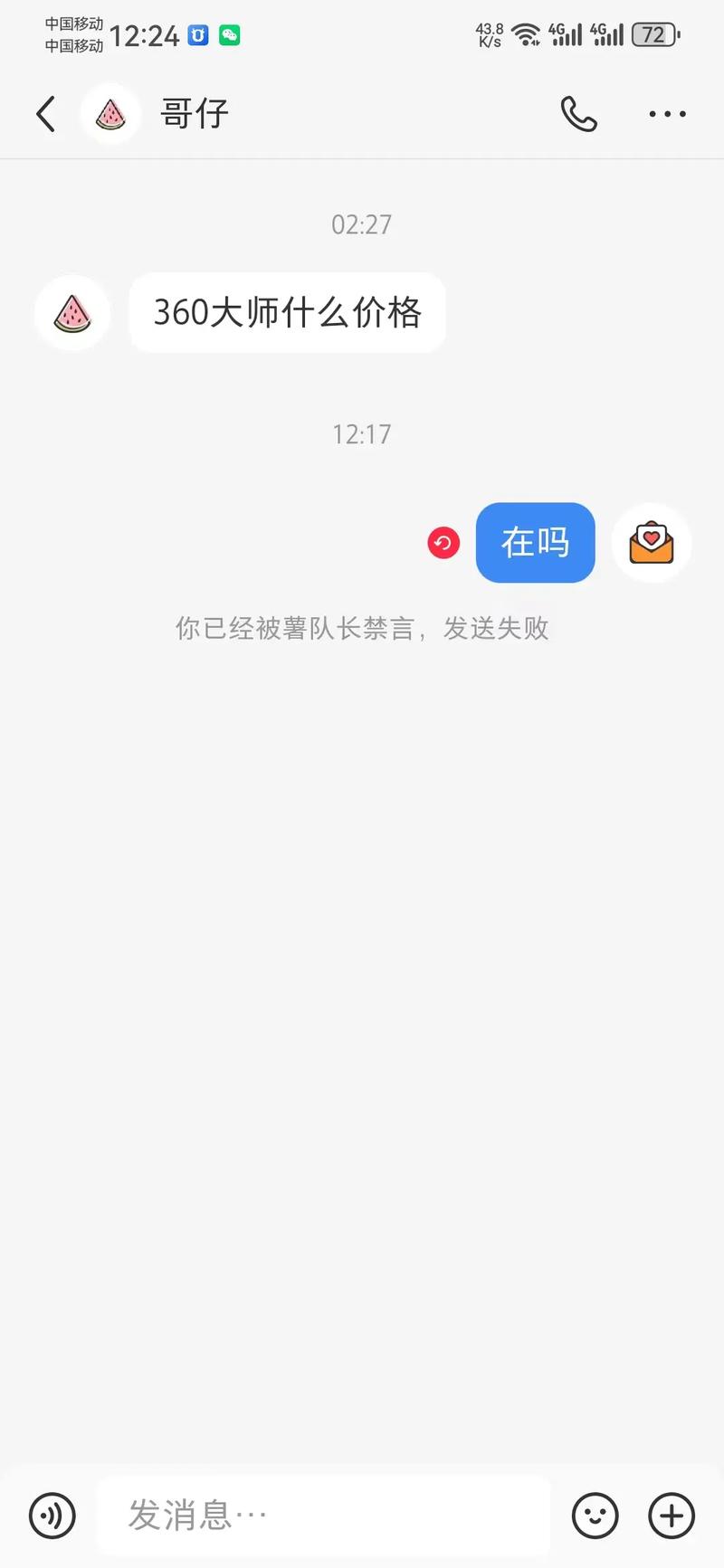
Task: Resend the failed 在吗 message
Action: 443,543
